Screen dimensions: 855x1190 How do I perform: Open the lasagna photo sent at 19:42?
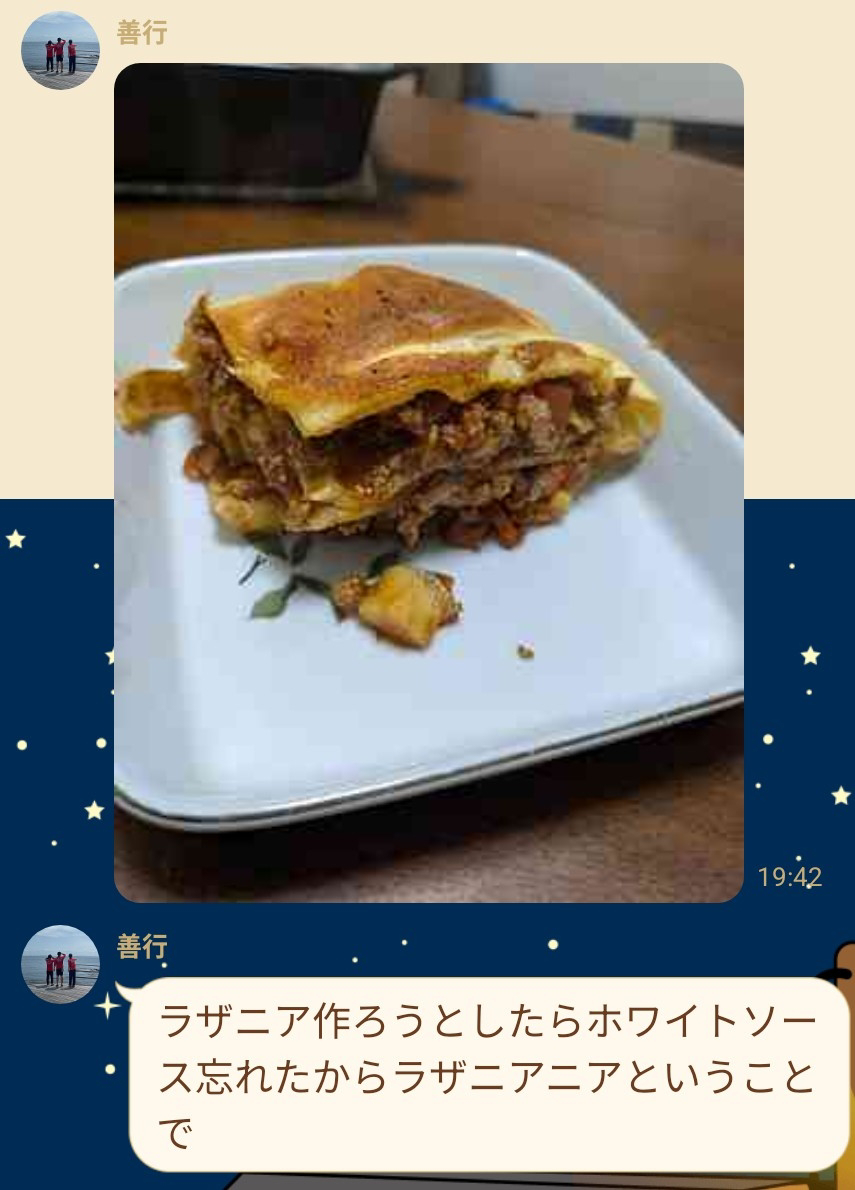click(428, 483)
